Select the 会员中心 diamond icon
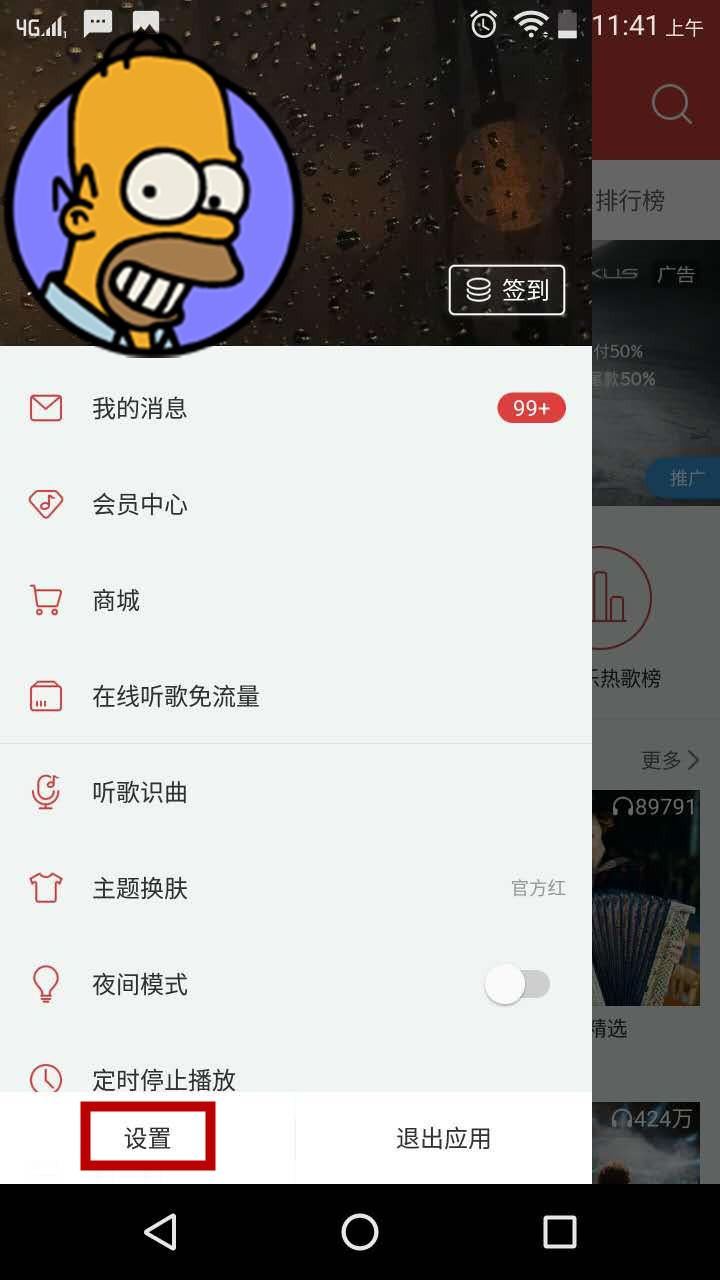Screen dimensions: 720x1280 [45, 504]
